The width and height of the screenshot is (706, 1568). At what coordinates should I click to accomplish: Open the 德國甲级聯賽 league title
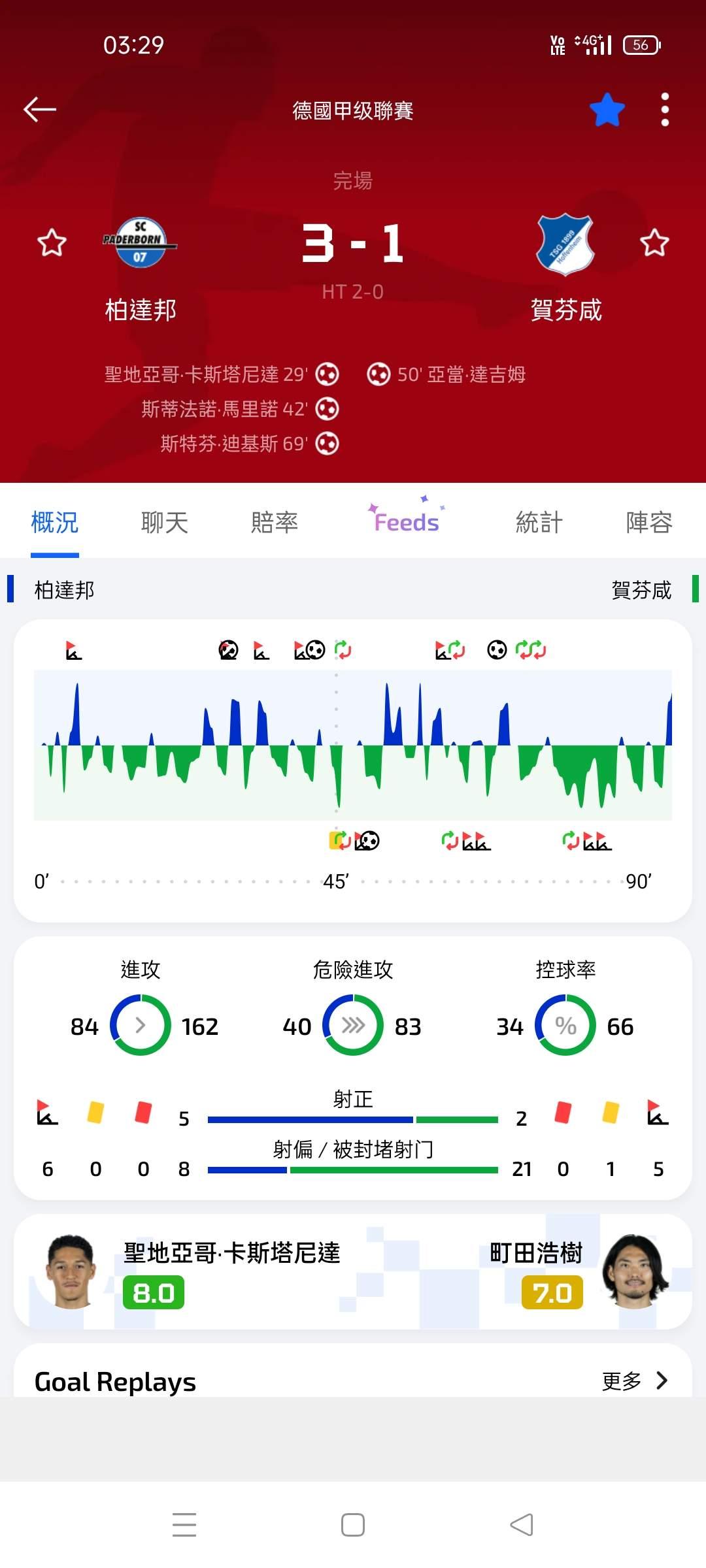(353, 110)
